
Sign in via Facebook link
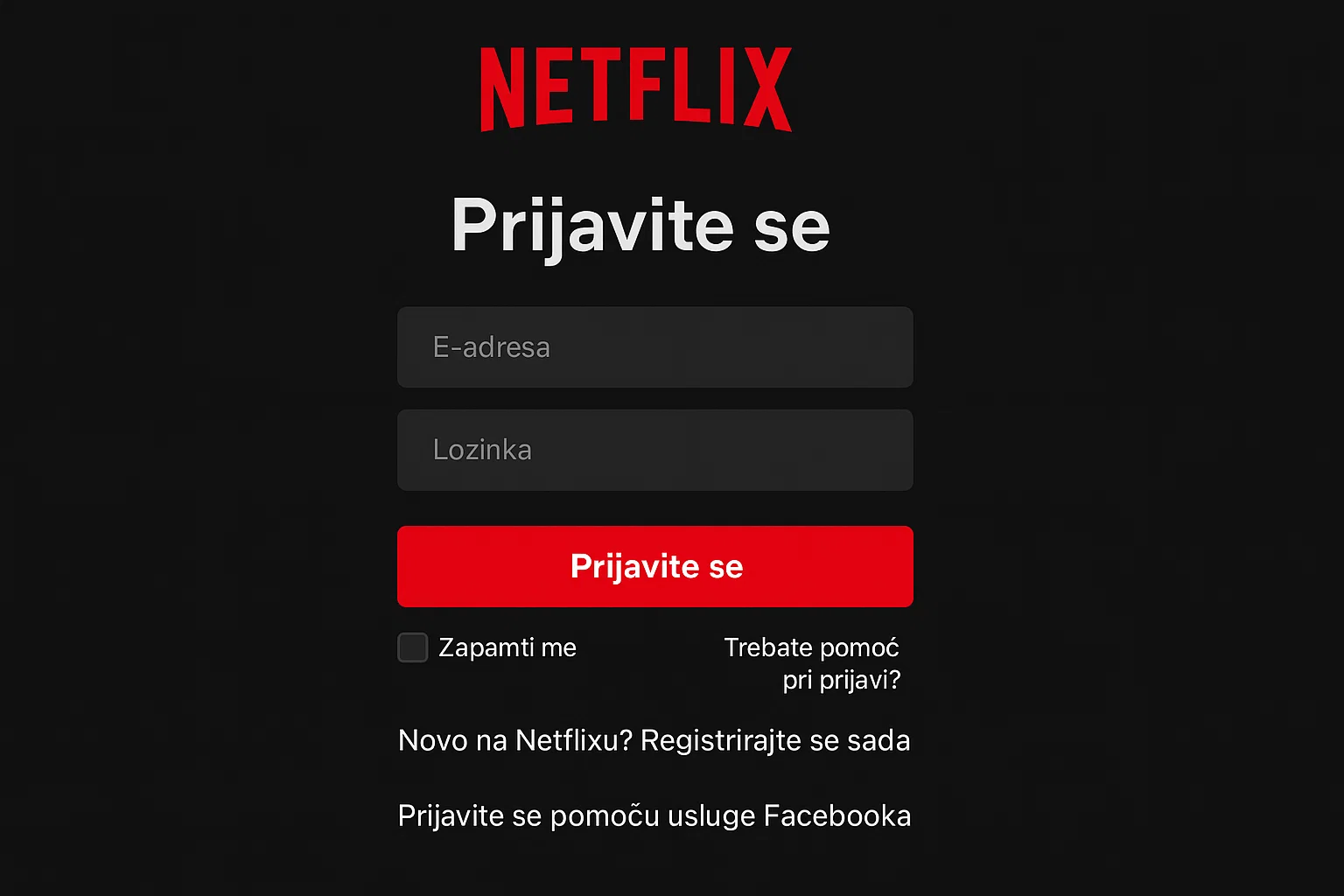tap(654, 815)
